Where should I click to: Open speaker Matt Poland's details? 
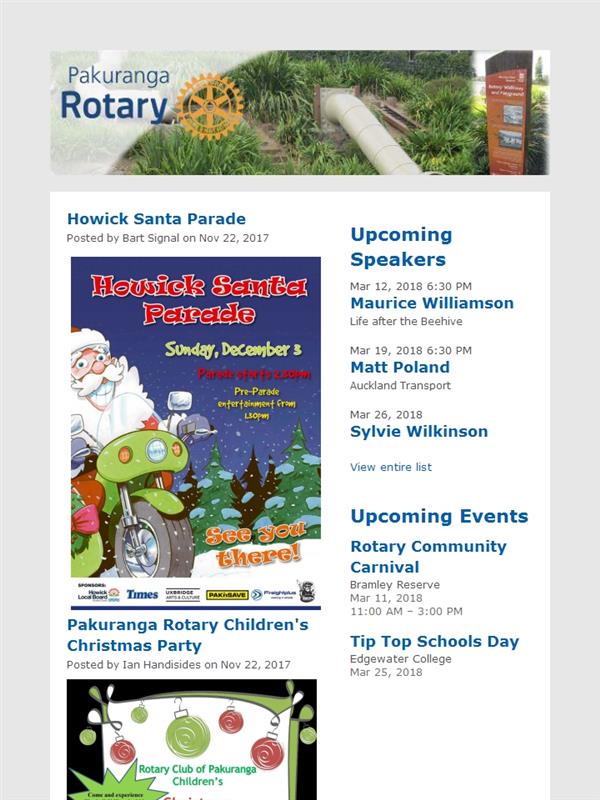399,367
